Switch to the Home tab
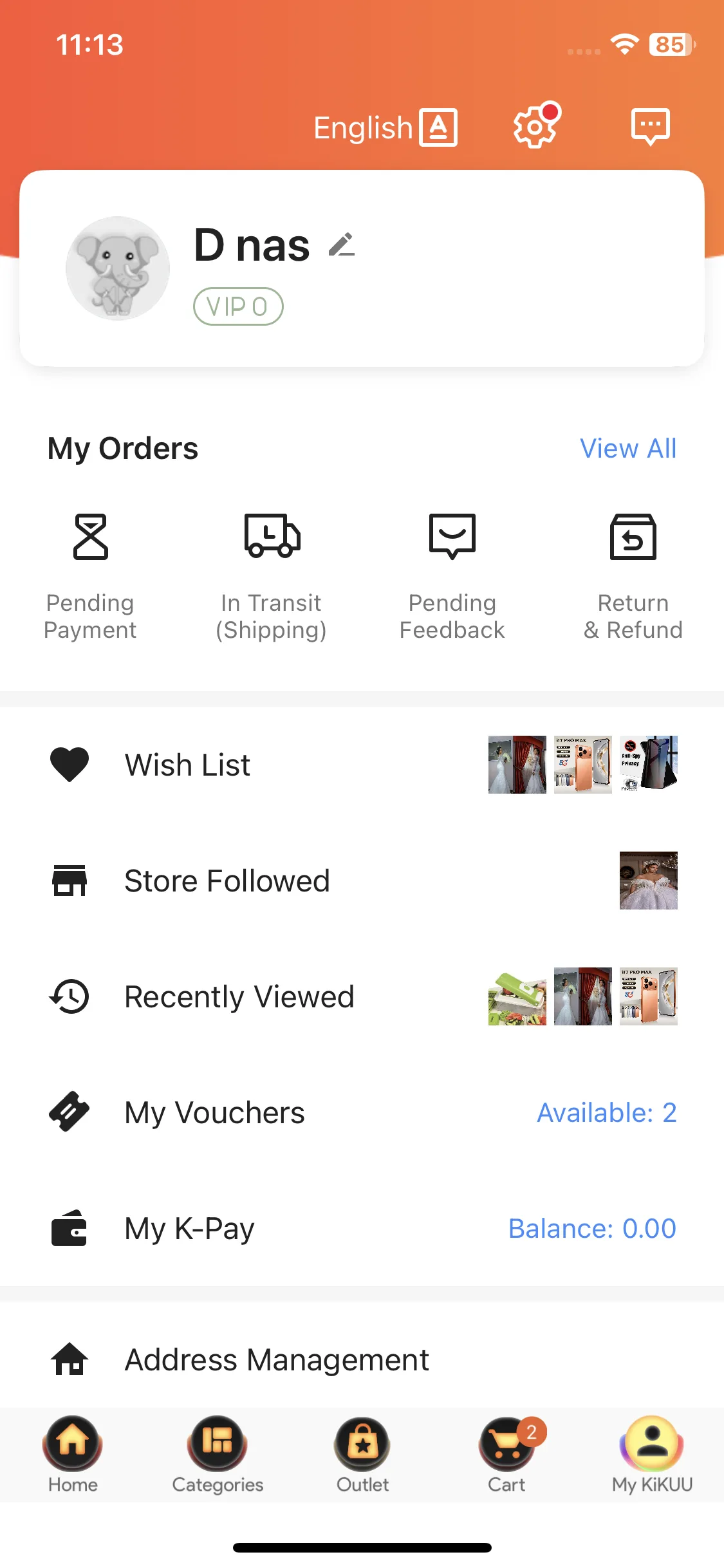The width and height of the screenshot is (724, 1568). point(73,1455)
